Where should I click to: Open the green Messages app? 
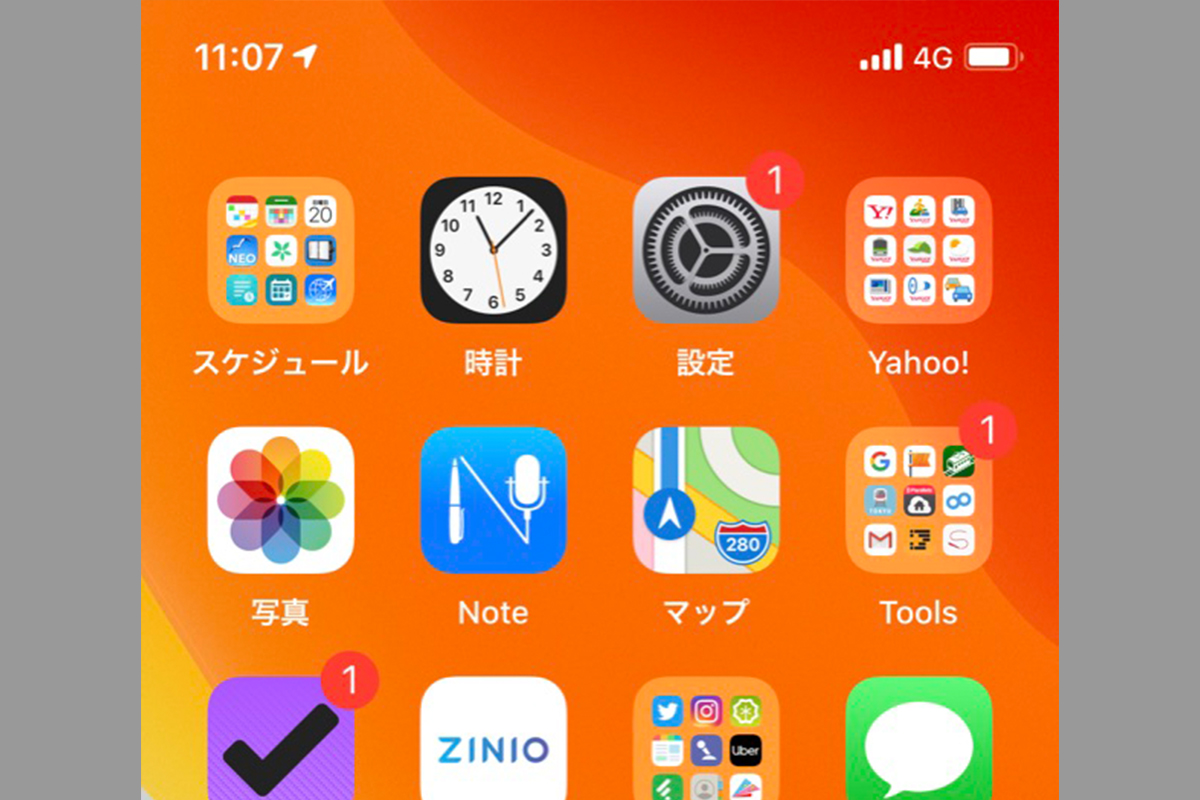point(918,740)
